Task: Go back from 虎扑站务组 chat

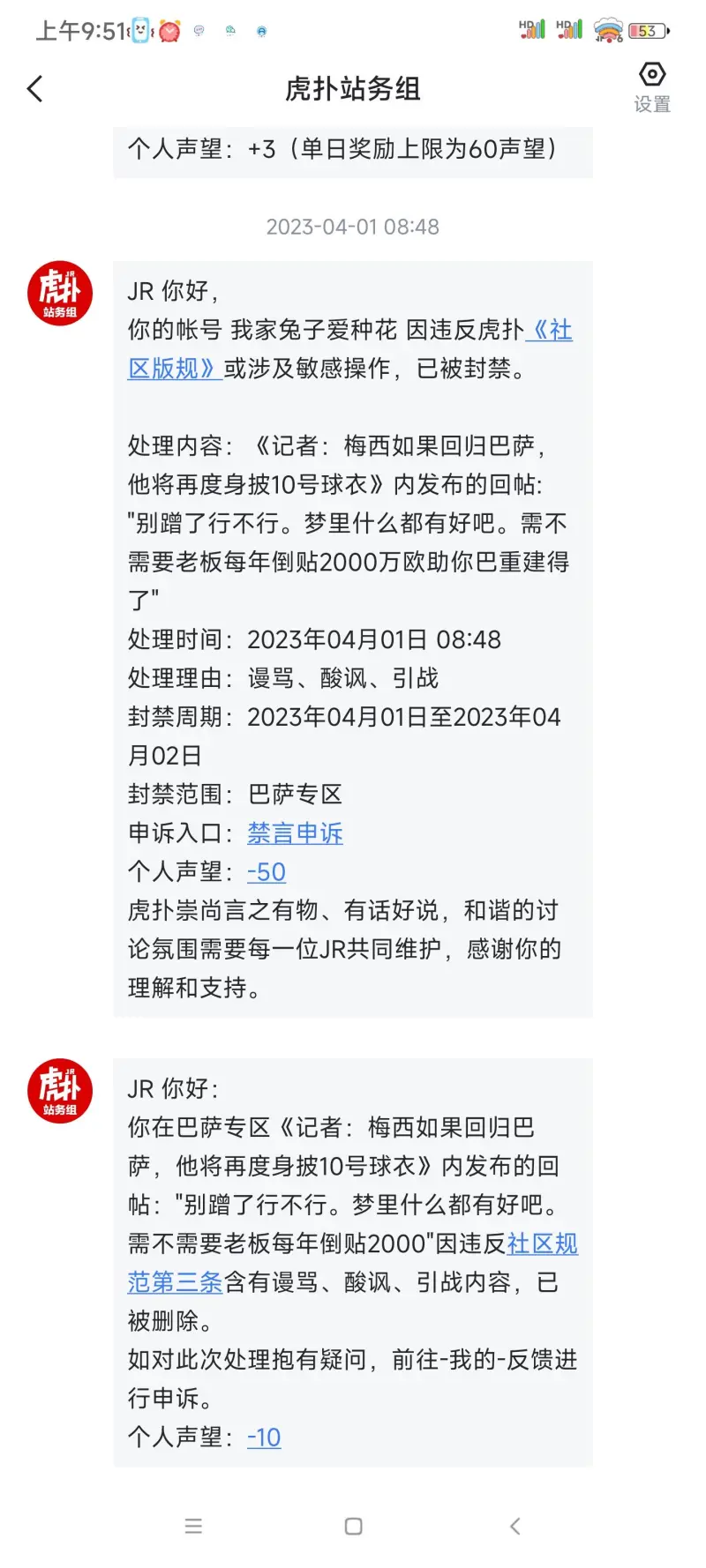Action: 35,89
